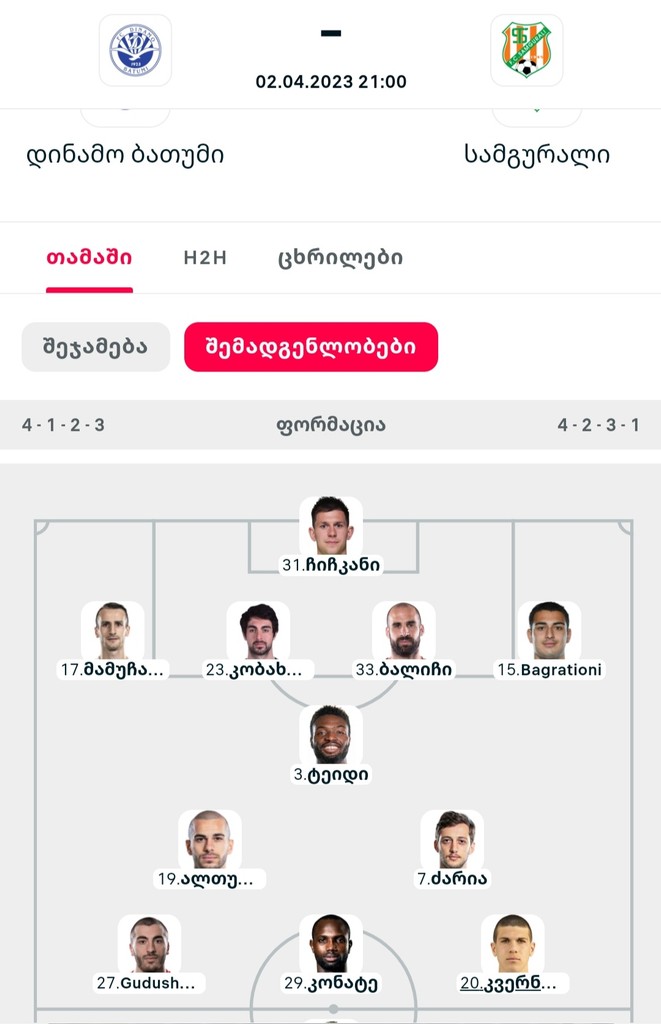Select the შემადგენლობები lineups chip
The image size is (661, 1024).
310,347
